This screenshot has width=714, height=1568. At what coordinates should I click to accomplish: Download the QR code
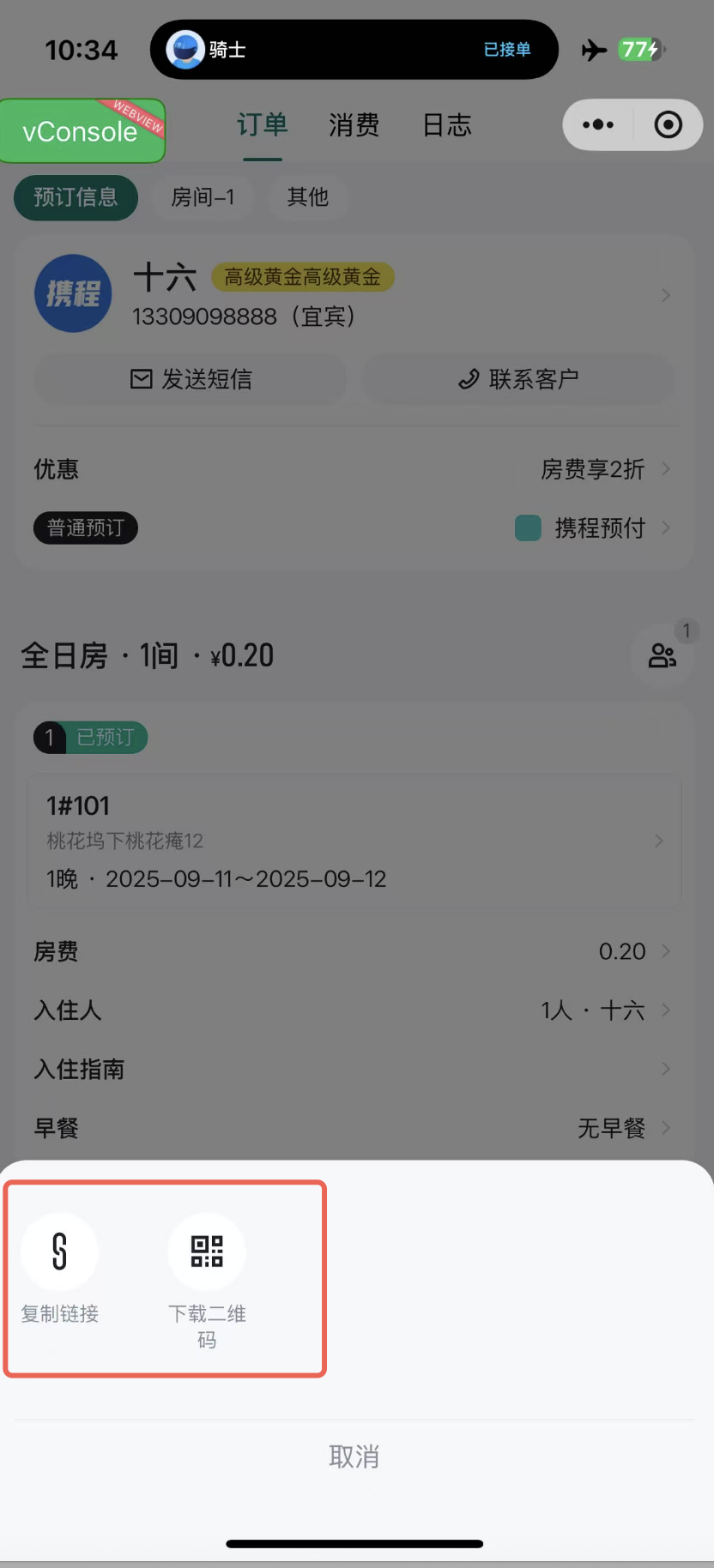point(207,1252)
